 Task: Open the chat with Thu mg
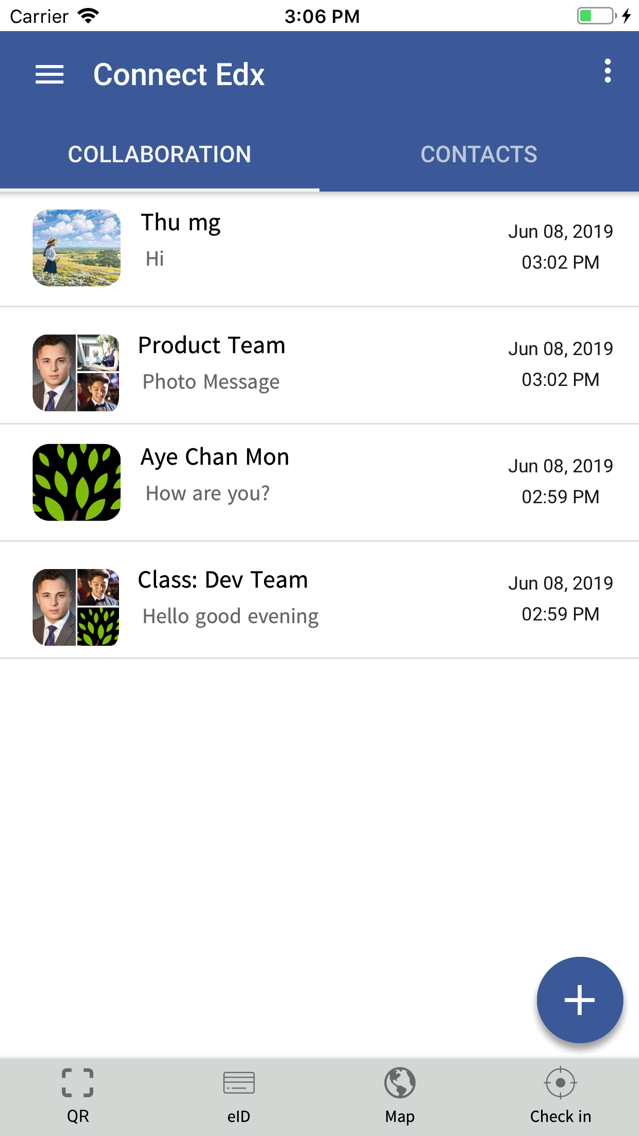point(320,248)
